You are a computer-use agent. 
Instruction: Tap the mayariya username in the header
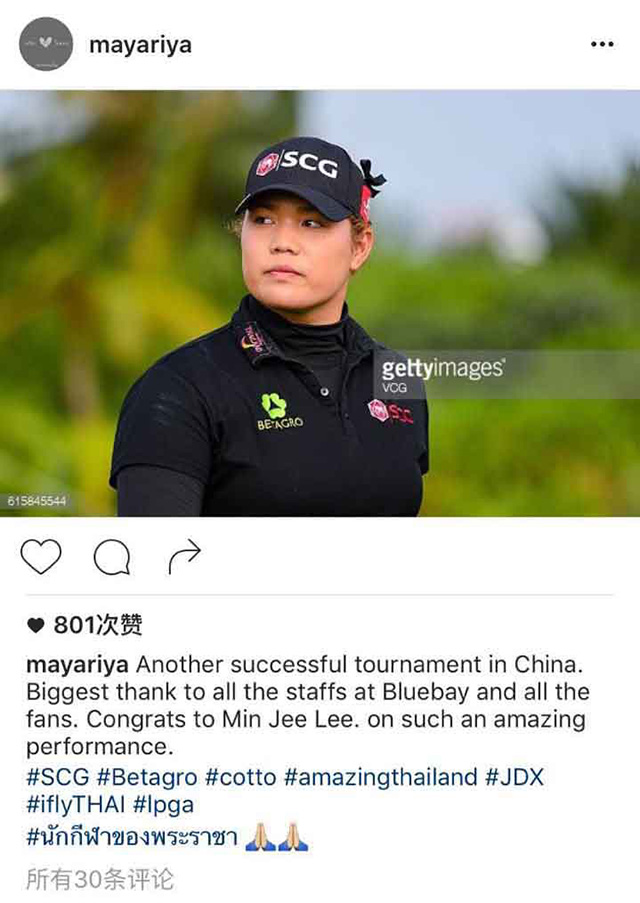coord(140,45)
